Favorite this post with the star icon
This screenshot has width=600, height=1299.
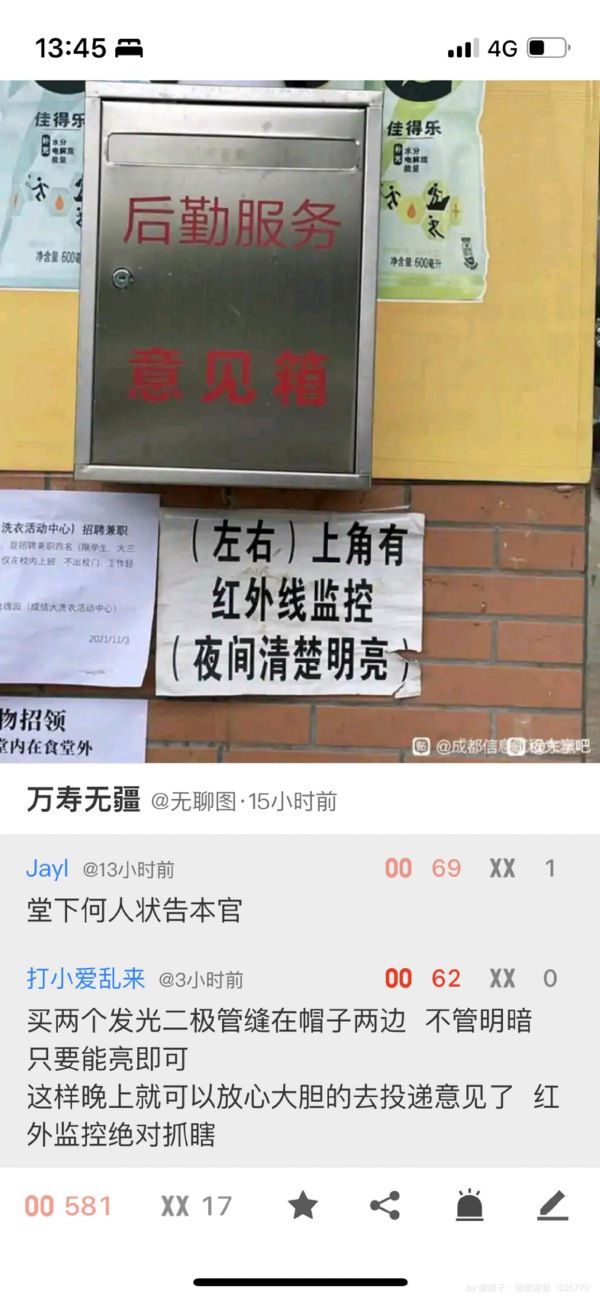tap(303, 1206)
